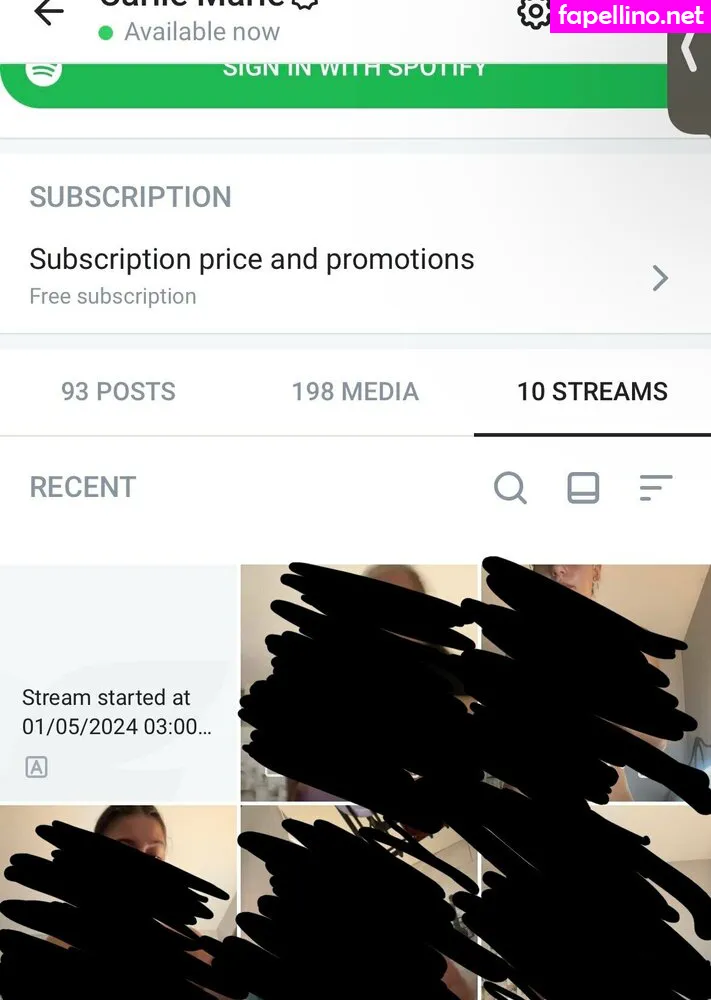Switch to the 93 Posts tab
The height and width of the screenshot is (1000, 711).
point(118,392)
